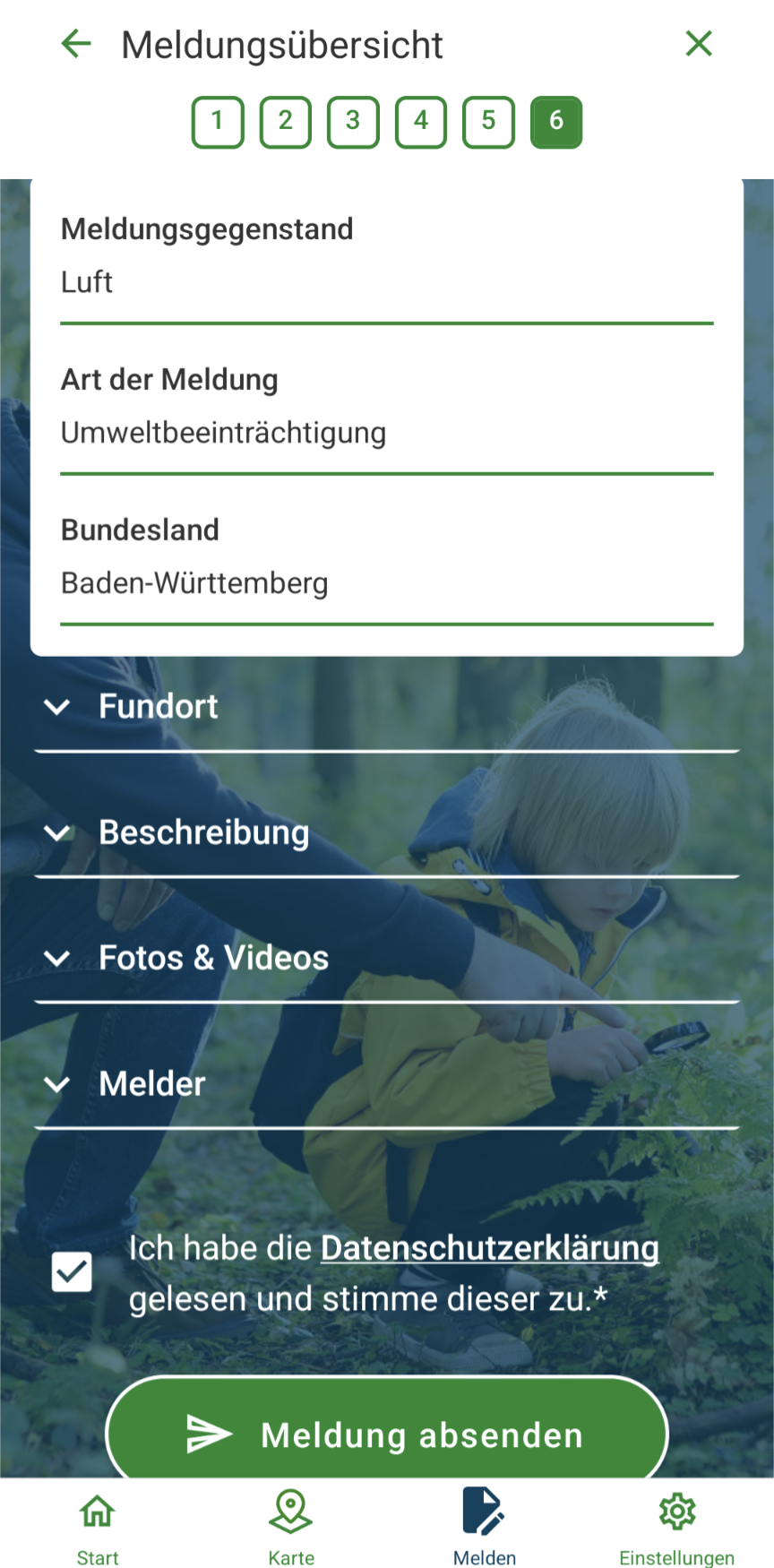Viewport: 774px width, 1568px height.
Task: Select the Melden tab
Action: (x=485, y=1527)
